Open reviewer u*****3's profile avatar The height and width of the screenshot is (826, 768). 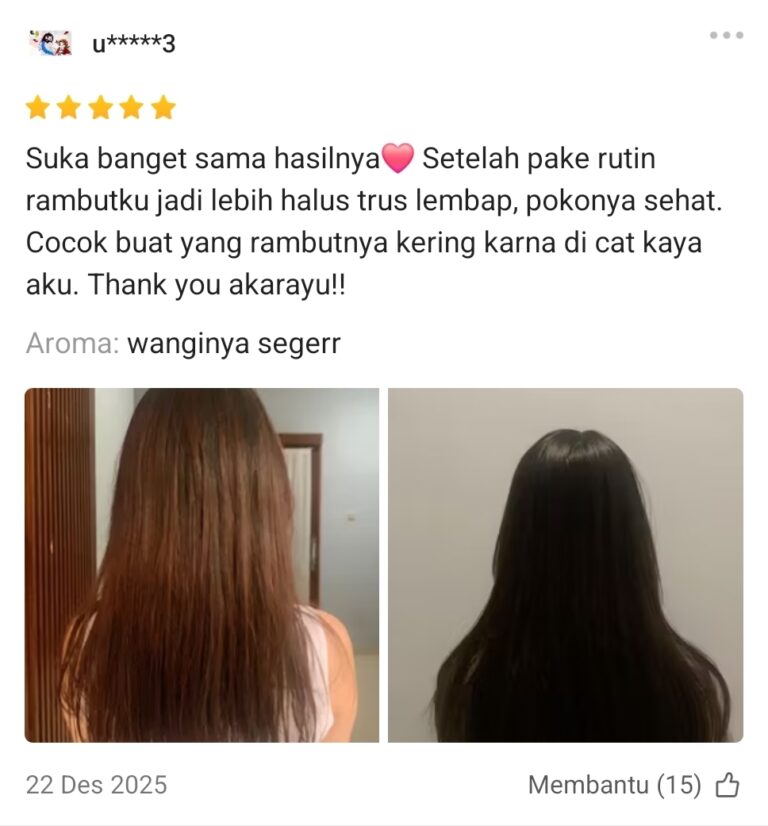(51, 43)
